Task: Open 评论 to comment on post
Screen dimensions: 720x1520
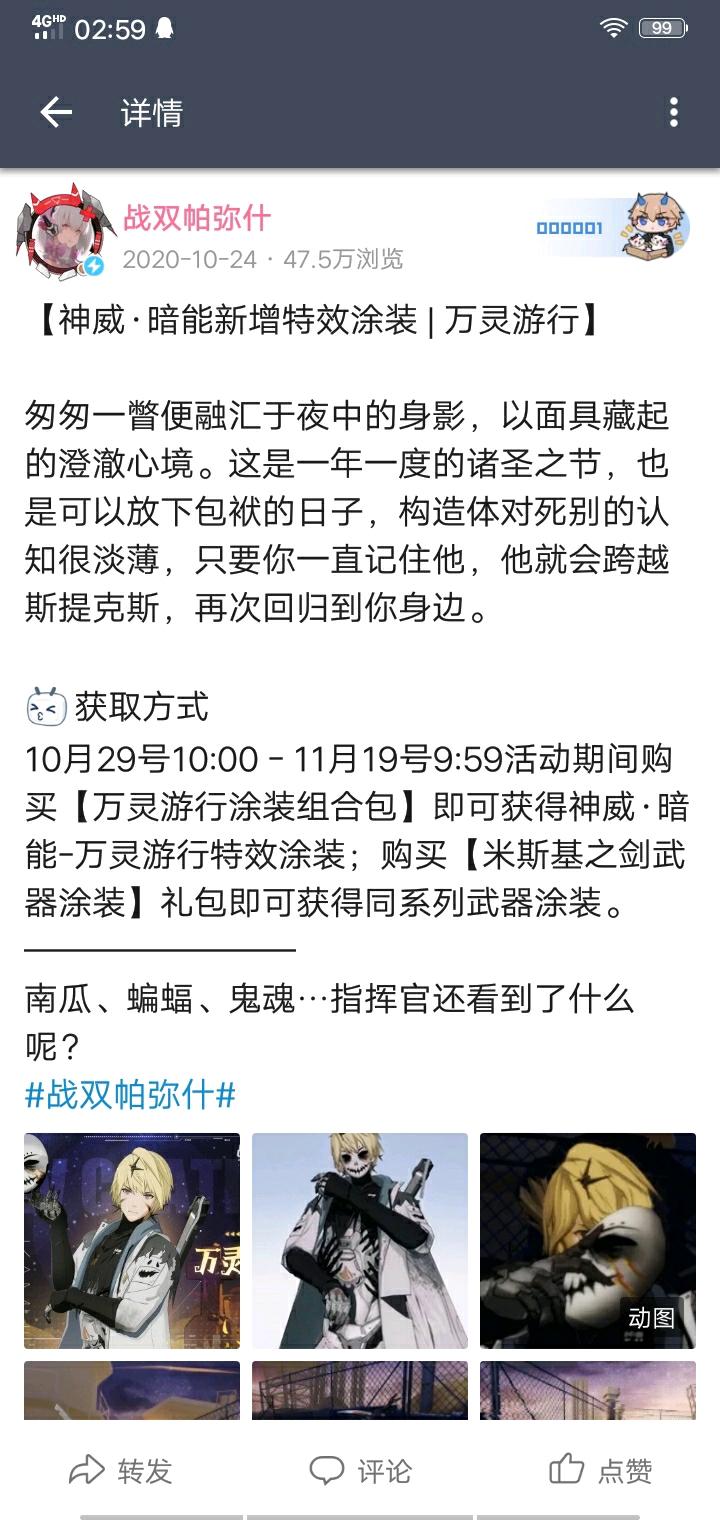Action: tap(360, 1470)
